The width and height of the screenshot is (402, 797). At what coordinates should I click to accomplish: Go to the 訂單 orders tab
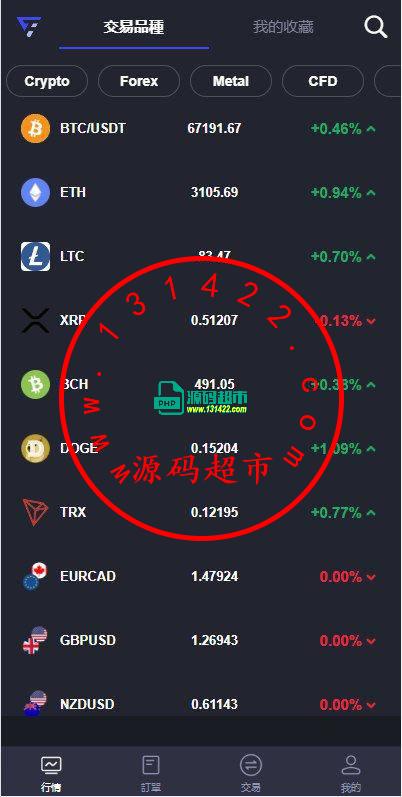pyautogui.click(x=151, y=773)
